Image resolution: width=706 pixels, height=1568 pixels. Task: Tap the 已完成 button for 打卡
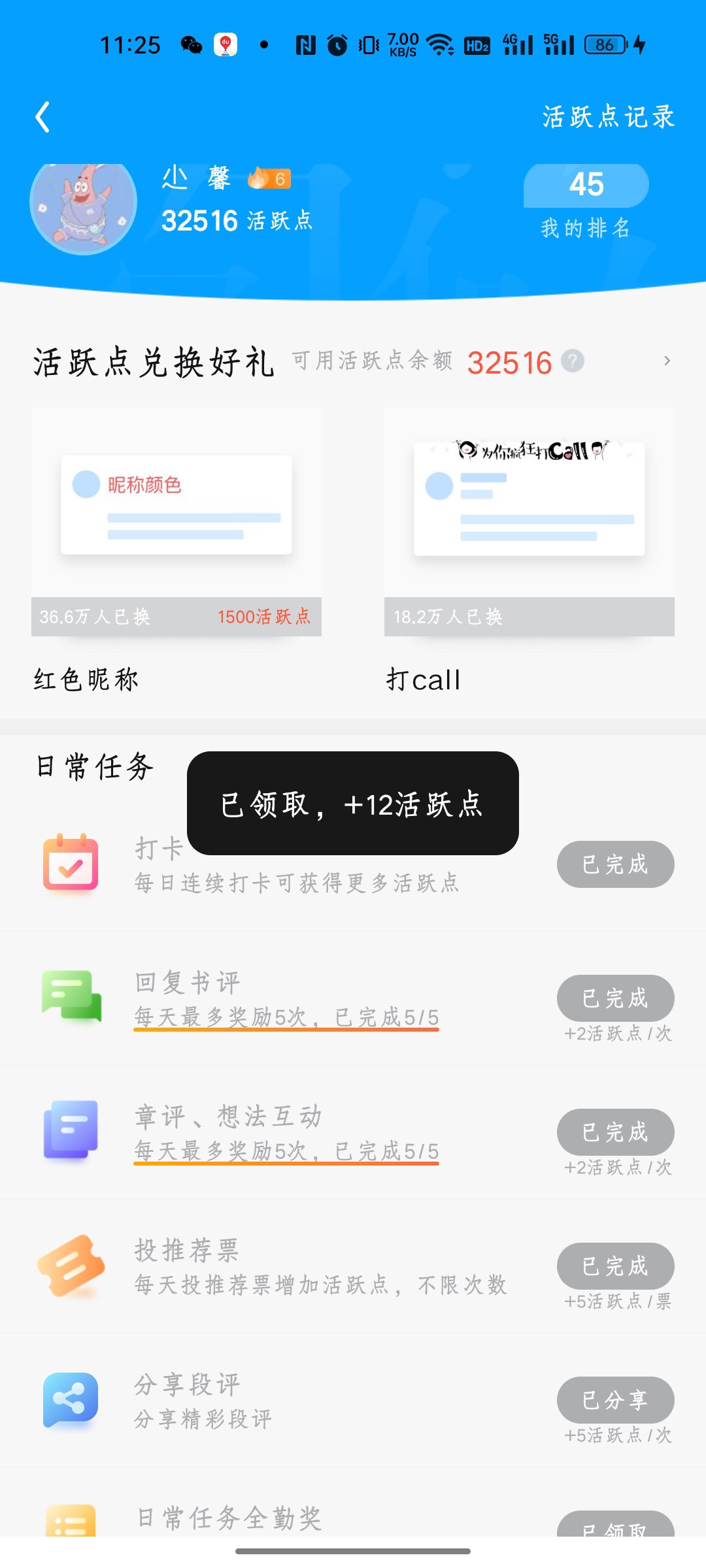[615, 864]
